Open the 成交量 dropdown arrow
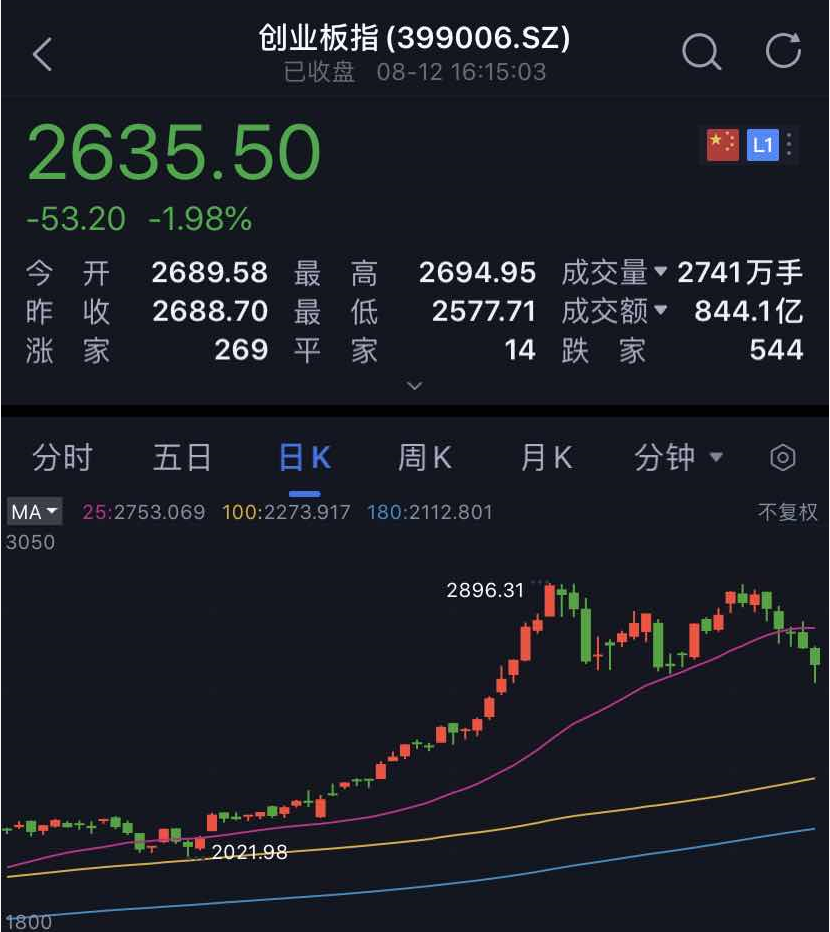Viewport: 830px width, 932px height. 661,272
